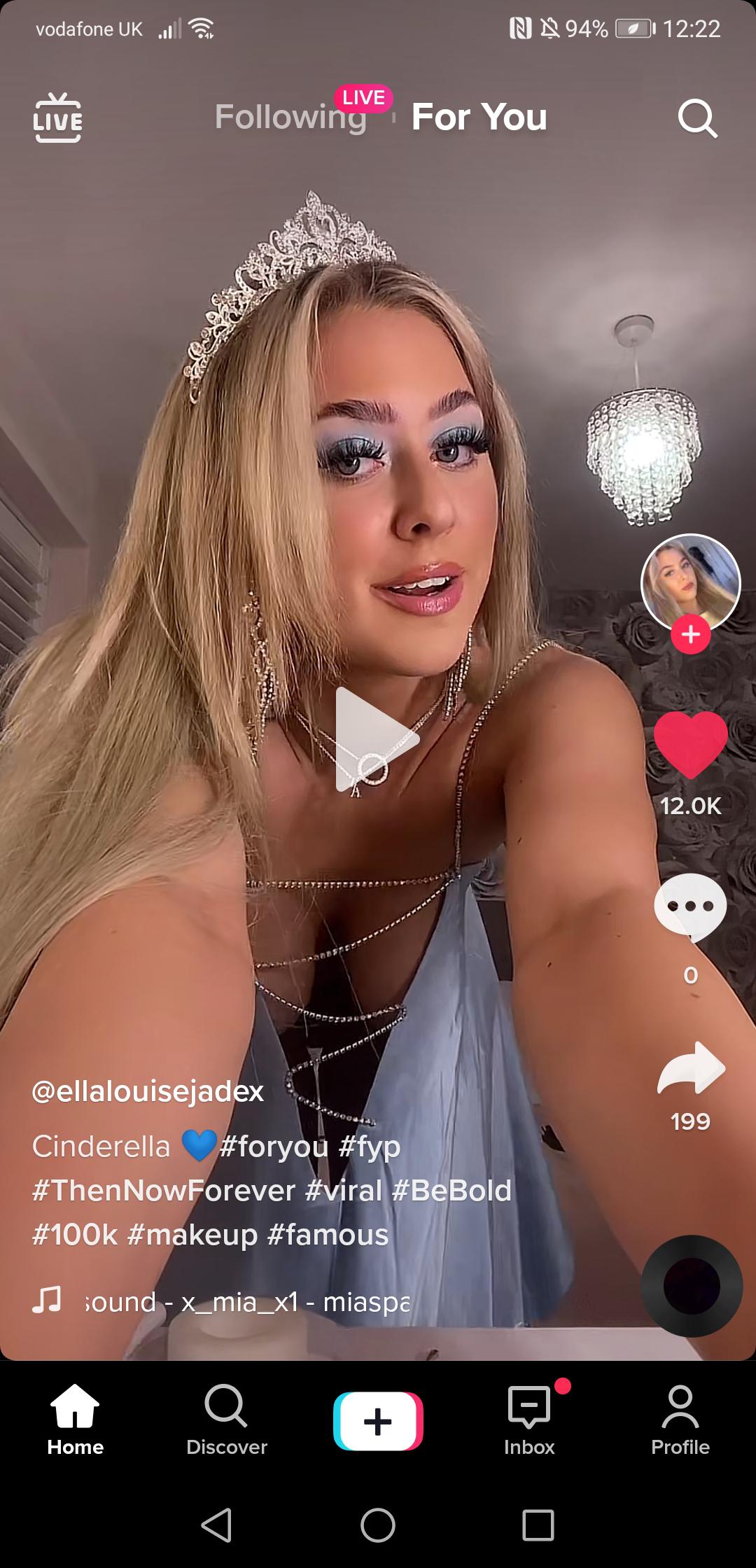Switch to the Following feed
This screenshot has height=1568, width=756.
point(290,117)
